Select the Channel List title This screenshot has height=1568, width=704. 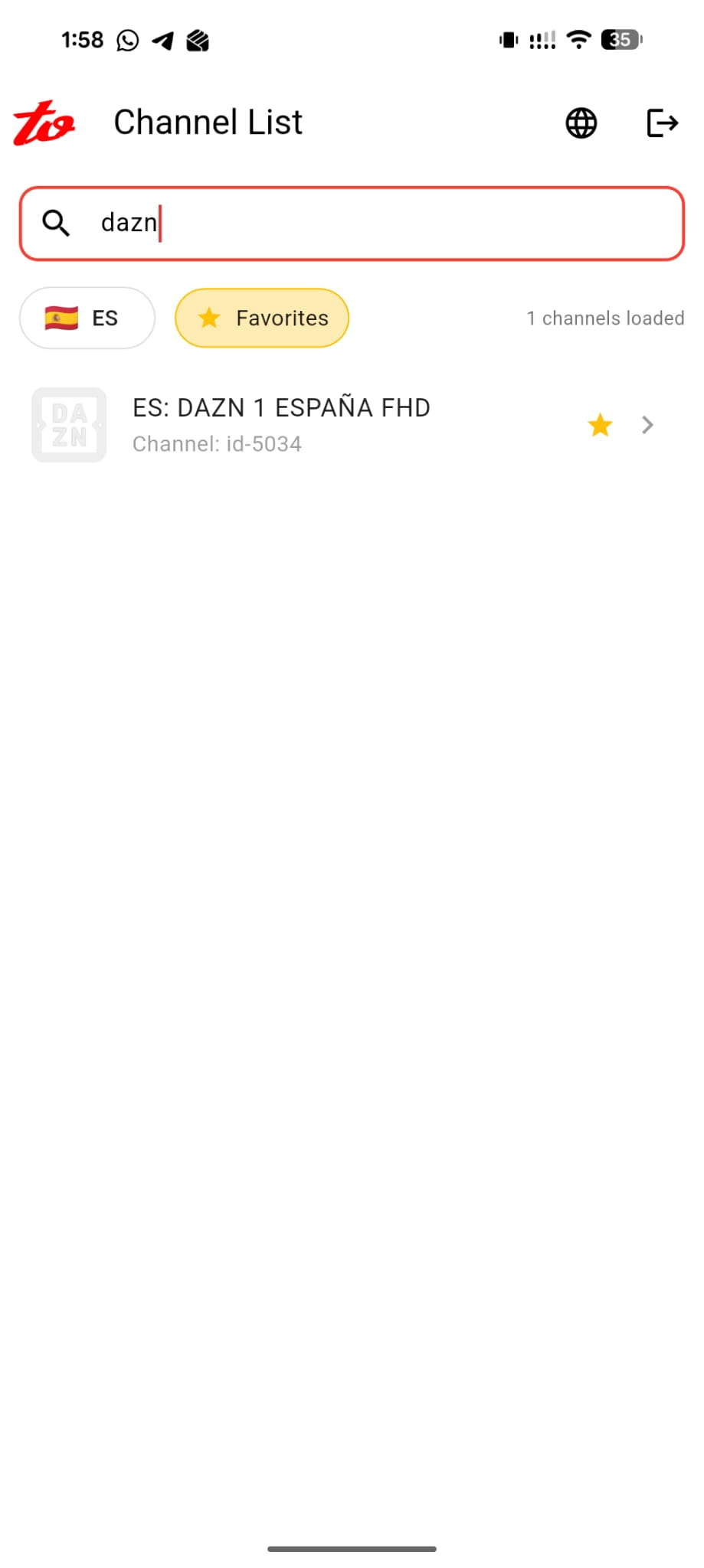tap(208, 121)
